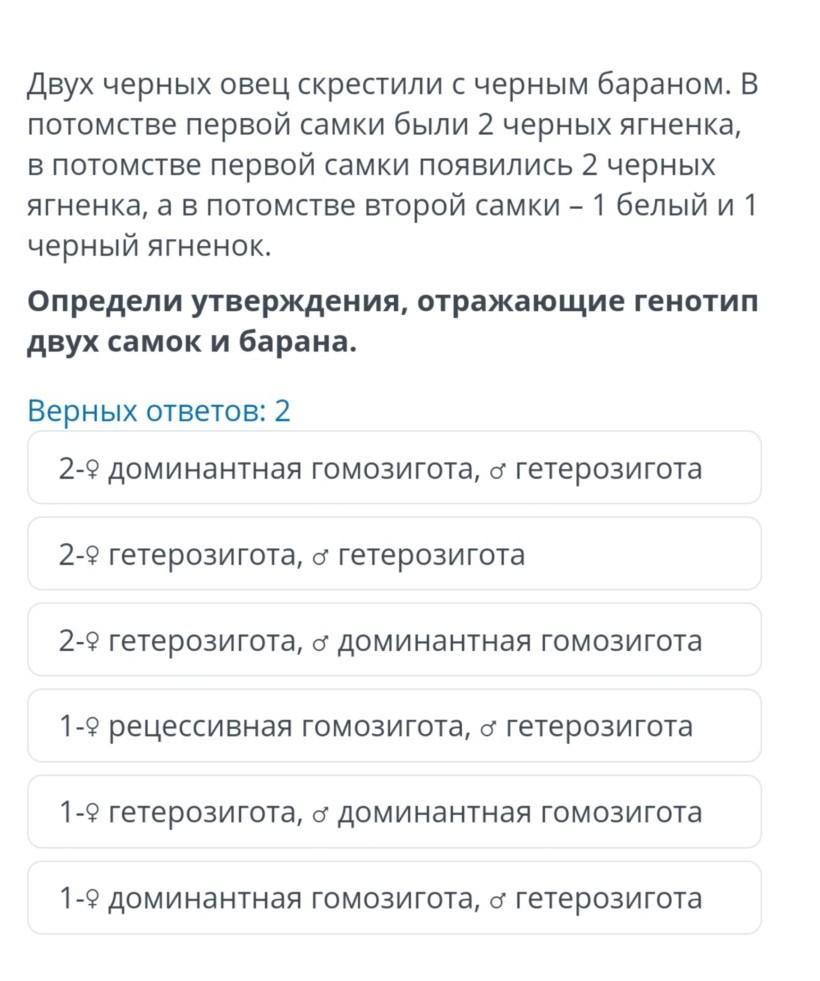Choose '2-♀ гетерозигота, ♂ гетерозигота' answer
Screen dimensions: 820x981
click(394, 553)
